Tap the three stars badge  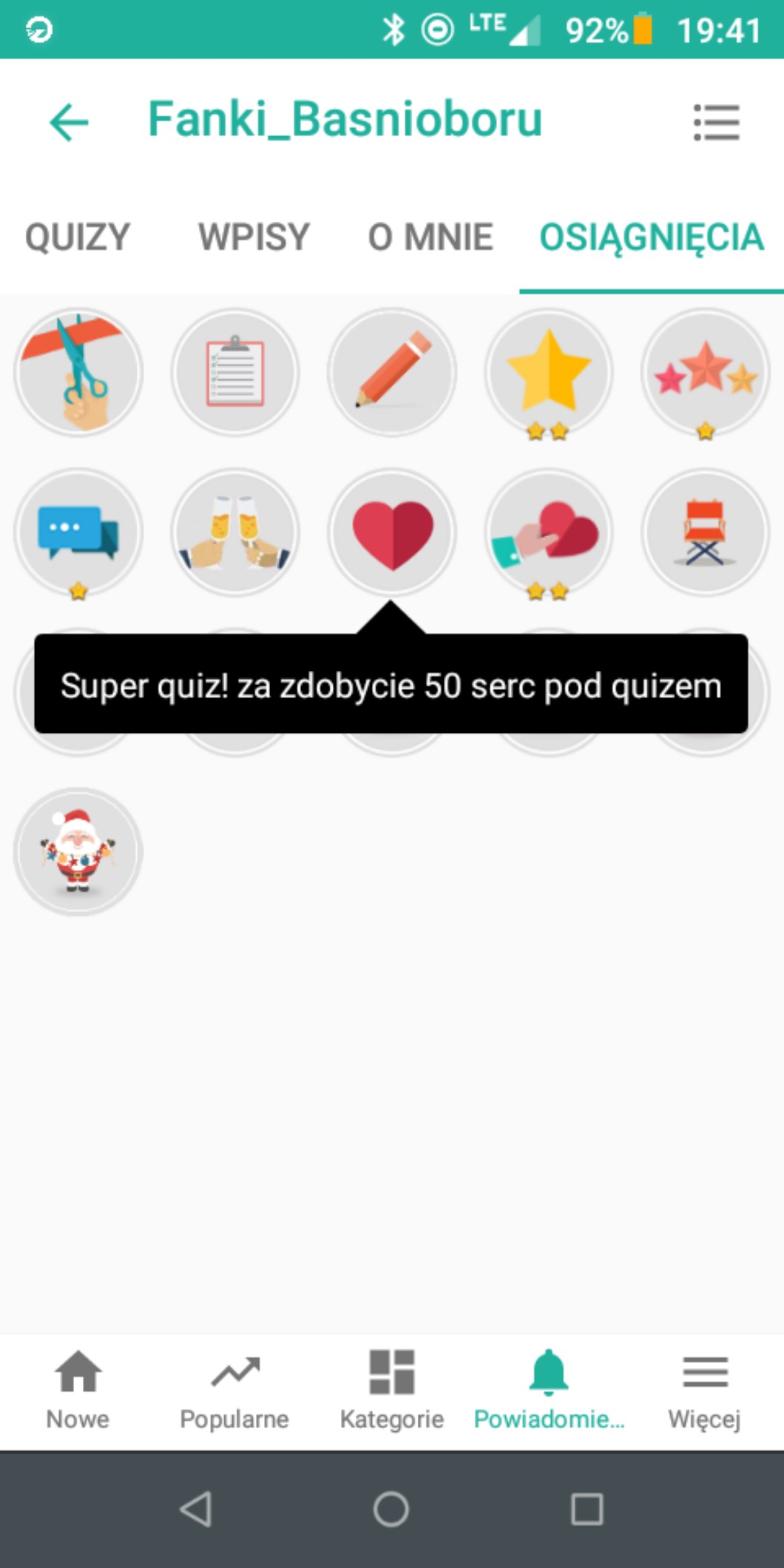pyautogui.click(x=706, y=372)
